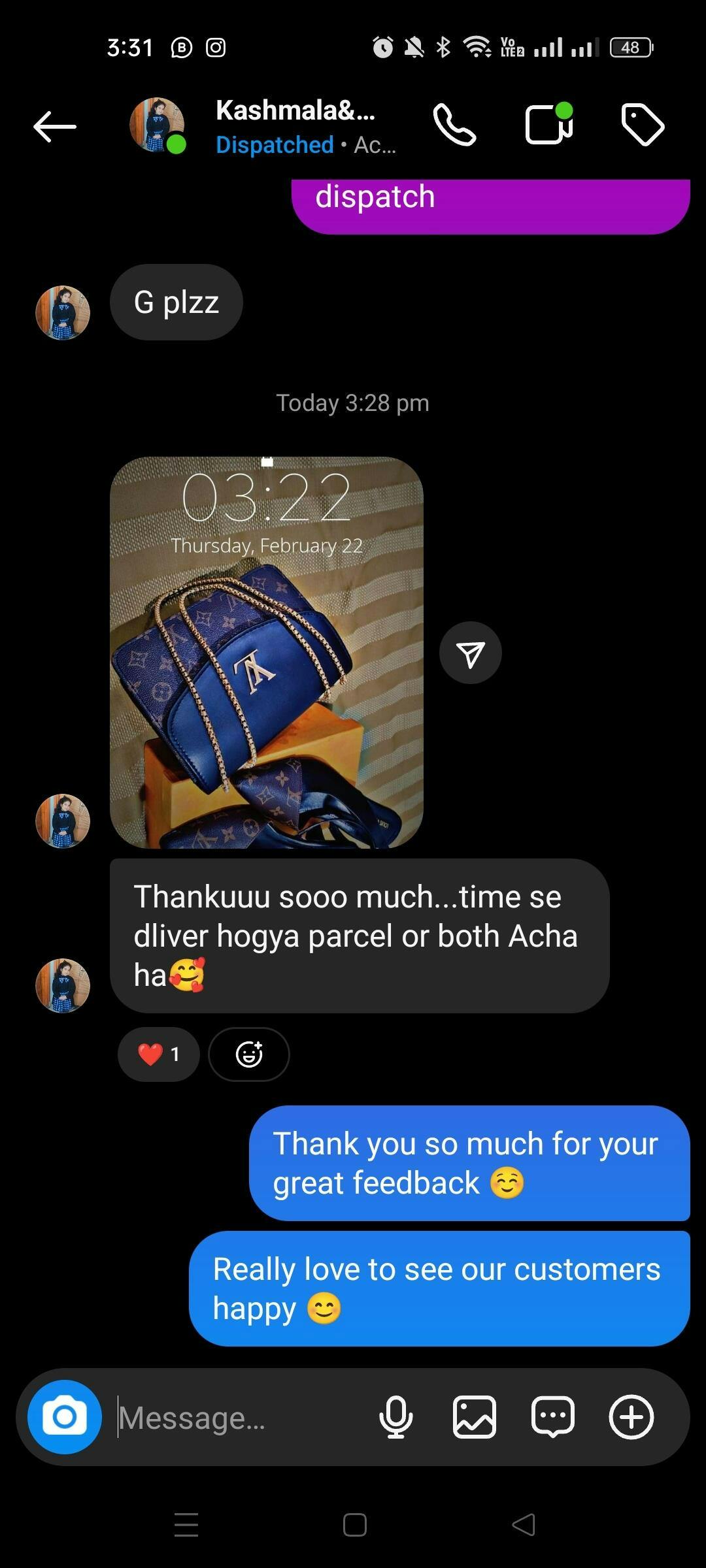Go back from the chat
Viewport: 706px width, 1568px height.
pos(55,126)
